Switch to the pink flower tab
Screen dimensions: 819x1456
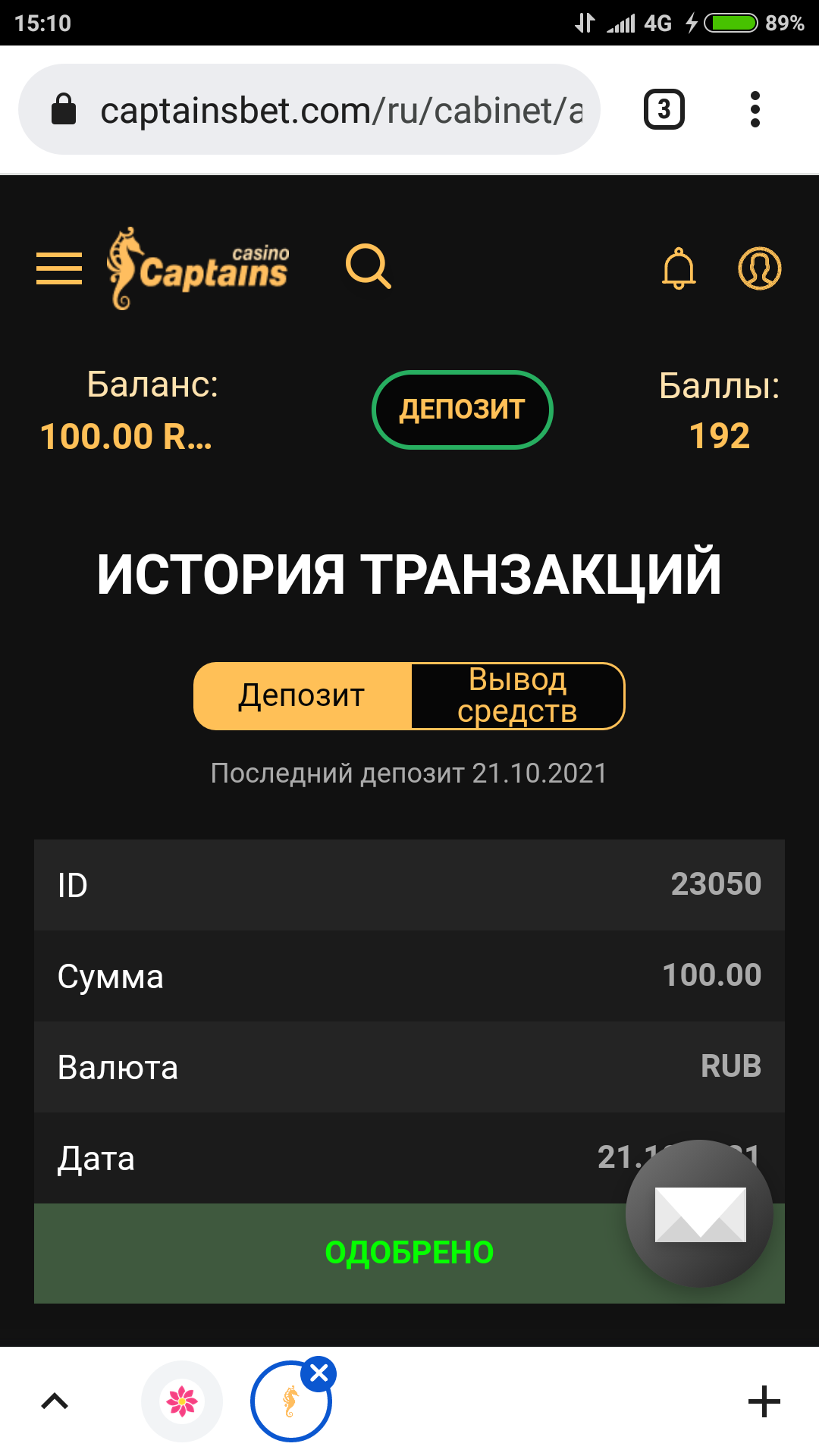[x=182, y=1401]
